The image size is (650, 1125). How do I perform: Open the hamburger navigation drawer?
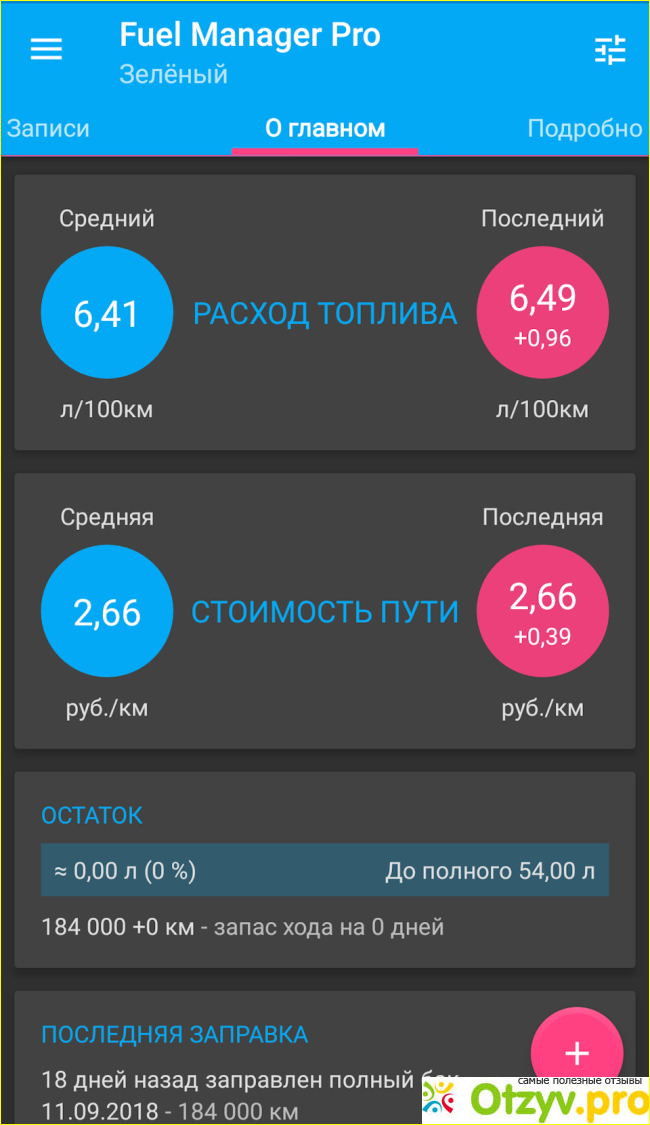coord(46,50)
